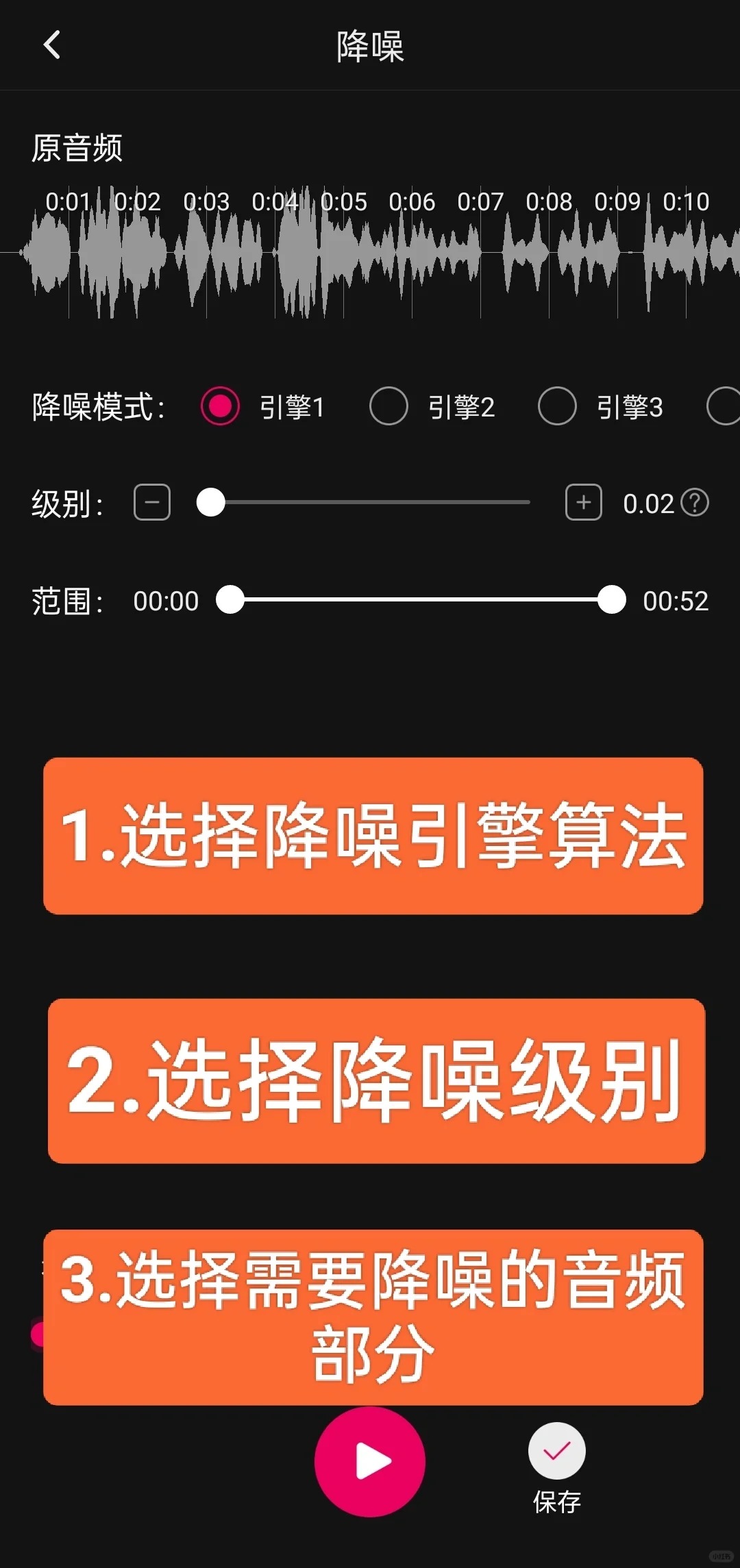Switch to 引擎3 noise reduction mode

557,406
